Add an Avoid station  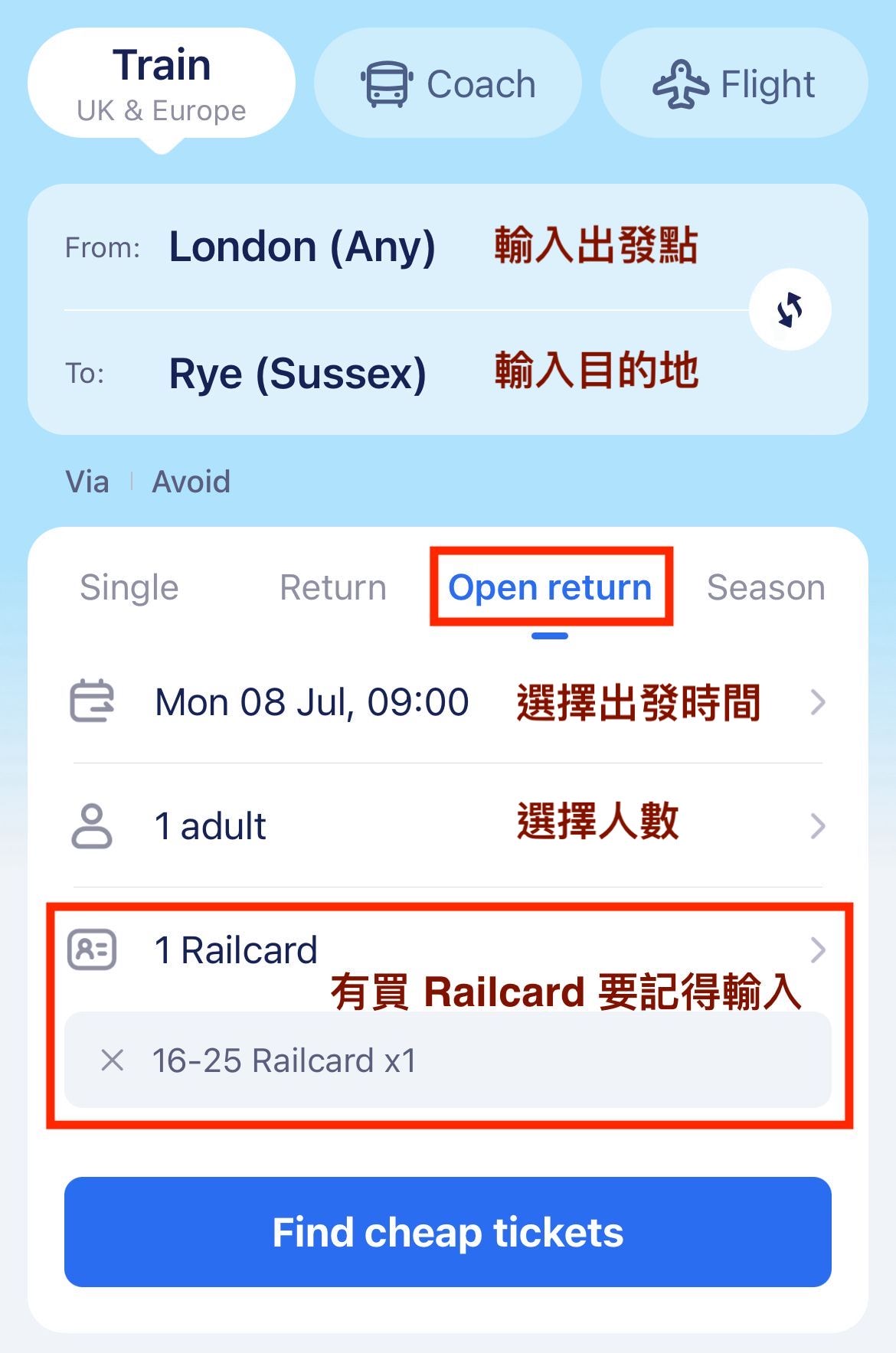[191, 482]
